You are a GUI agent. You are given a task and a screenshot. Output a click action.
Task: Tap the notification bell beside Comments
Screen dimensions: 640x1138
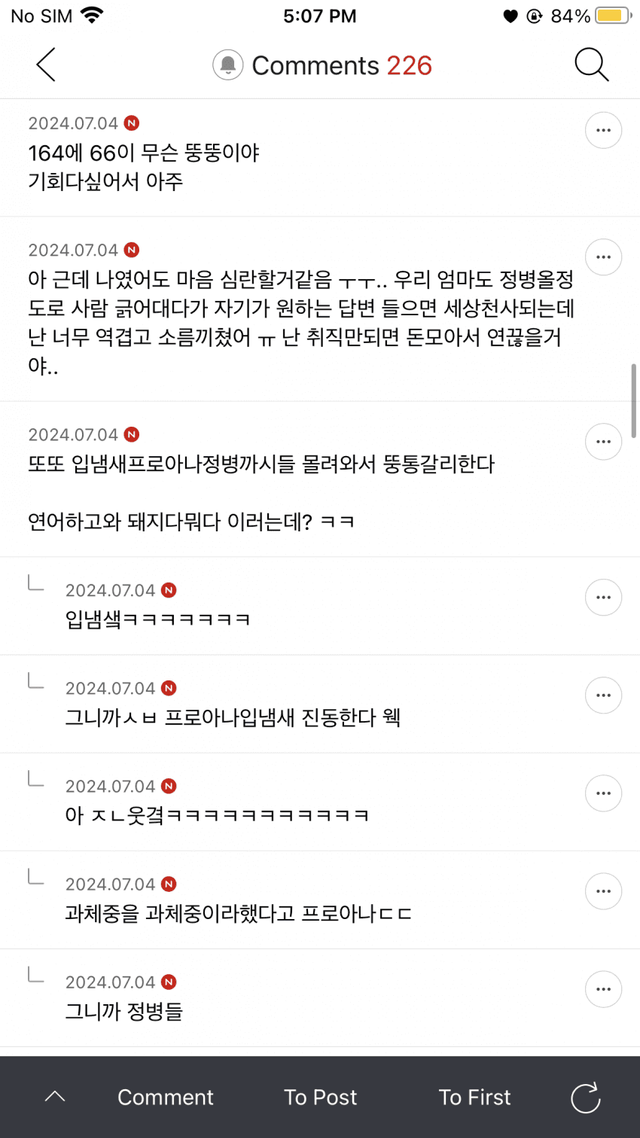tap(228, 66)
